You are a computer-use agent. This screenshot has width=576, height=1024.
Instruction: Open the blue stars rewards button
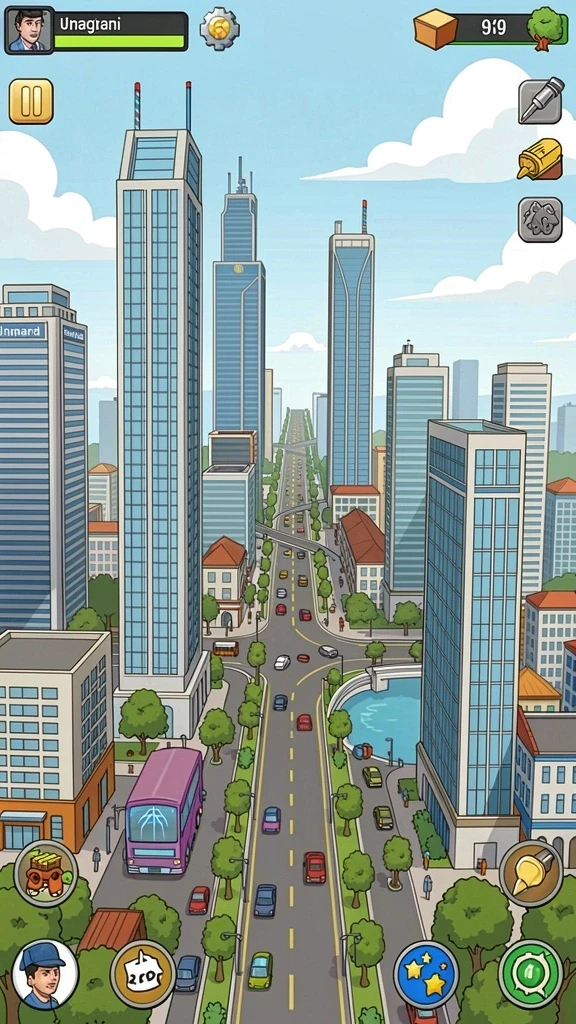(x=426, y=974)
